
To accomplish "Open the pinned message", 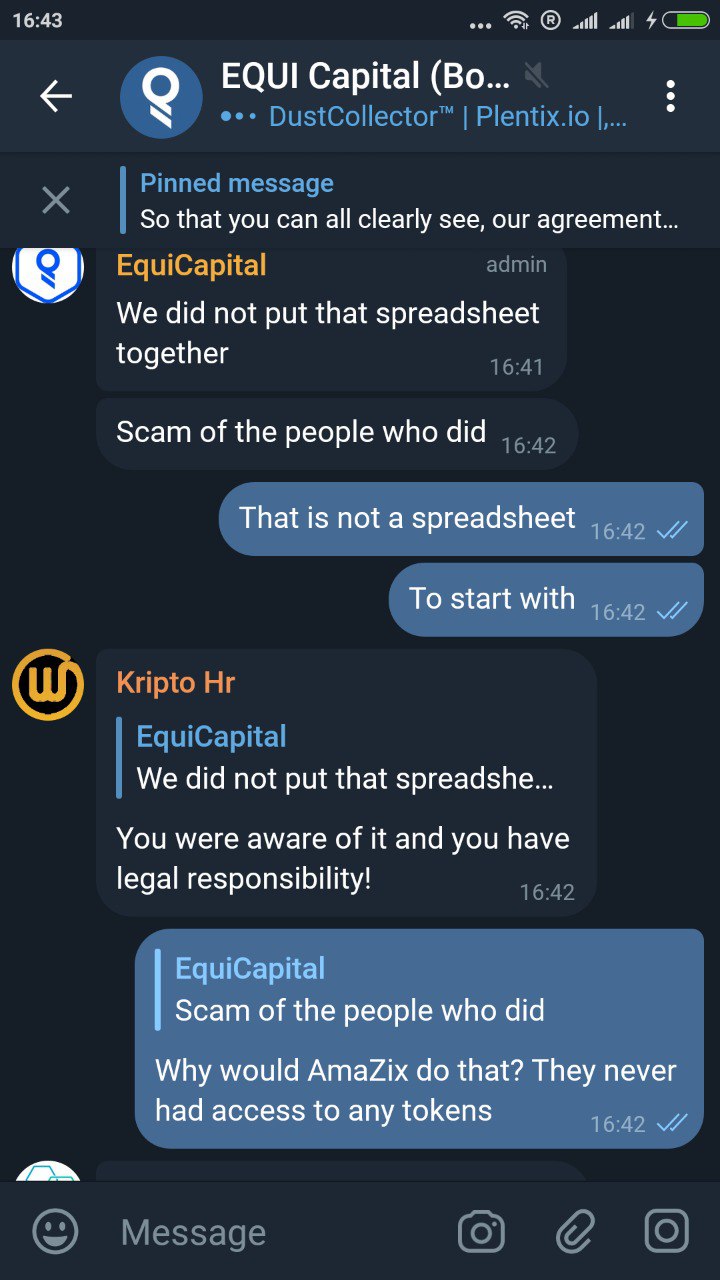I will coord(408,201).
